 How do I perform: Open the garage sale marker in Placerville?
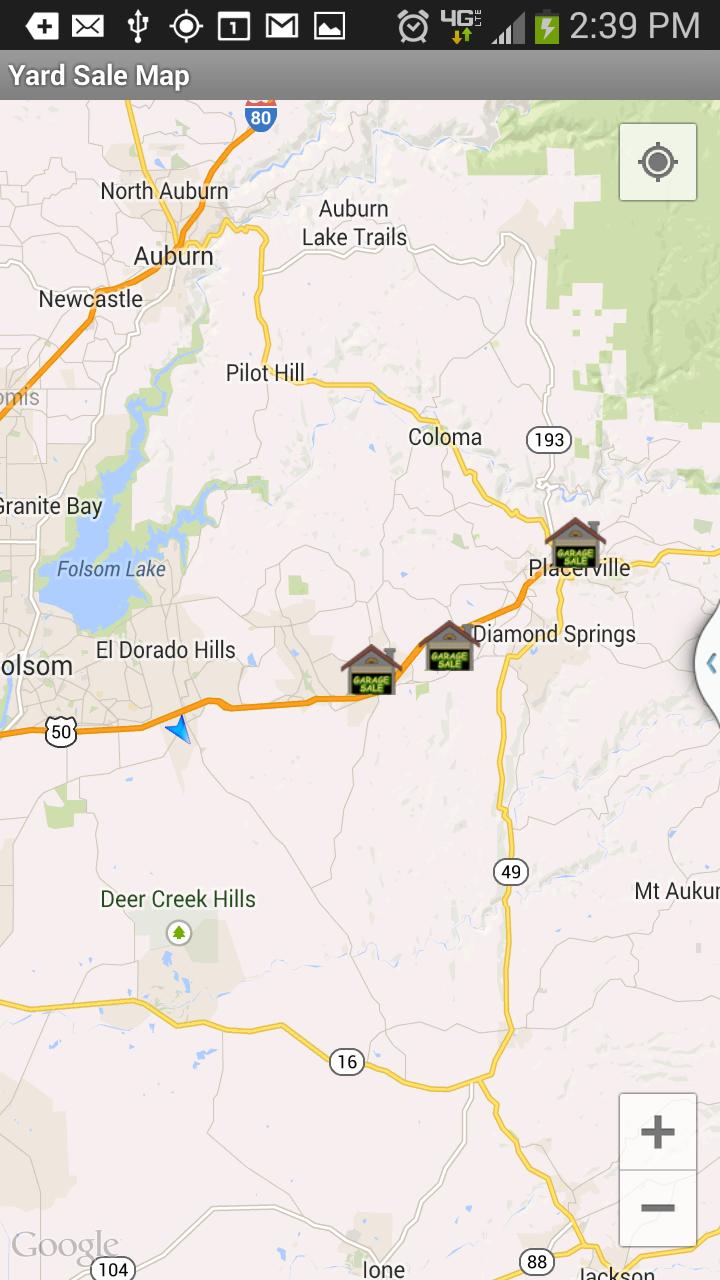click(x=575, y=544)
